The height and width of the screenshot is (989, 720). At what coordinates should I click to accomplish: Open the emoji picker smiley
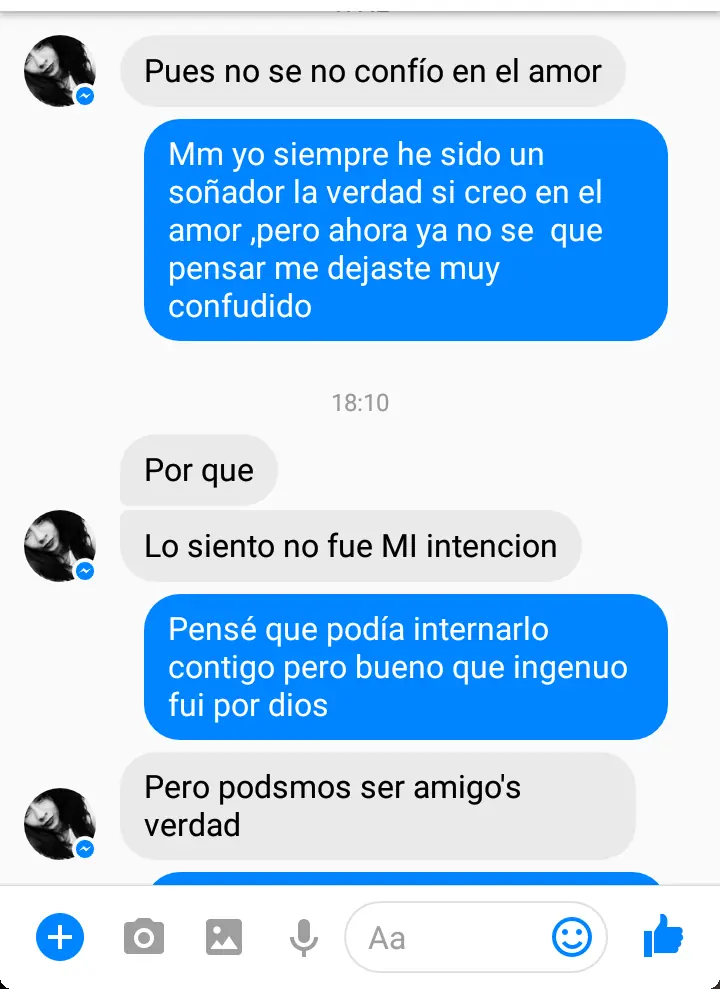(572, 938)
